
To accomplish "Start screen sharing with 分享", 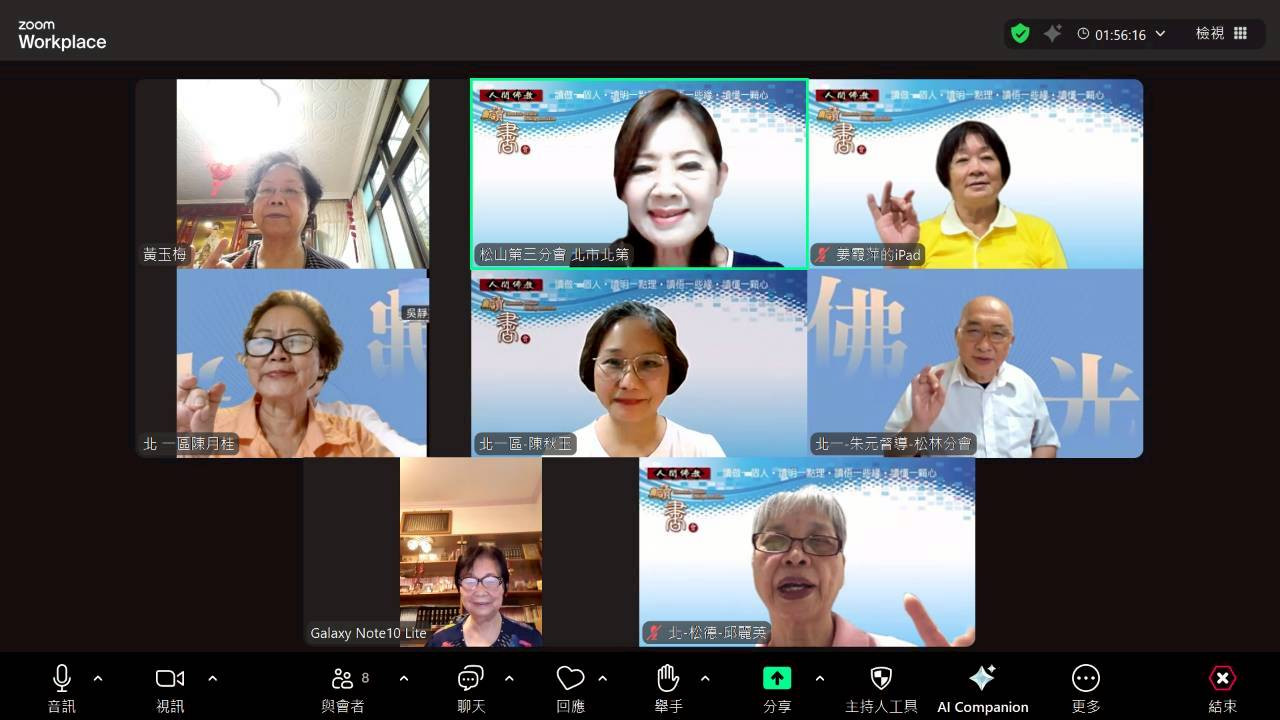I will tap(777, 688).
